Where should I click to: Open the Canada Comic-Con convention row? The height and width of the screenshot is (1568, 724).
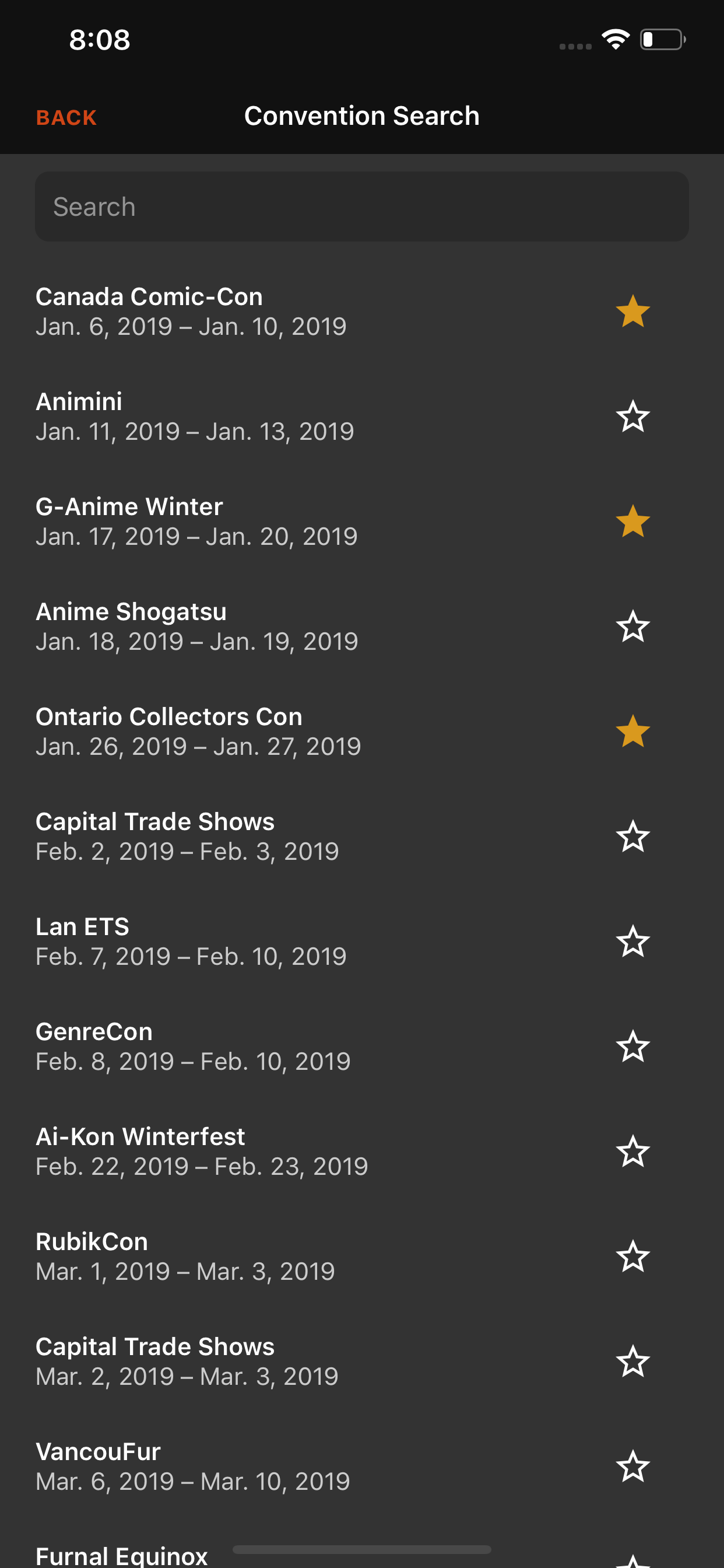click(243, 311)
